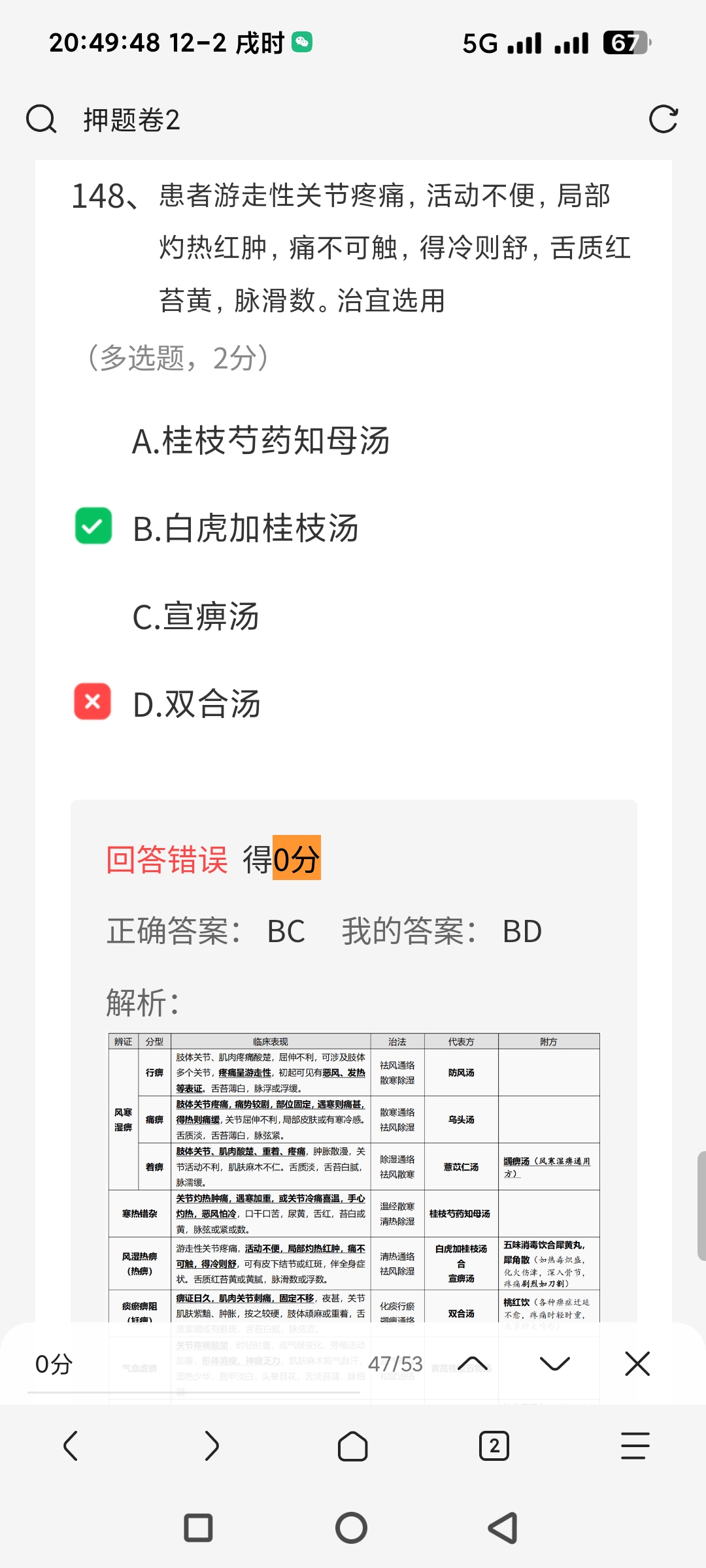This screenshot has width=706, height=1568.
Task: Open the browser home page
Action: click(x=353, y=1446)
